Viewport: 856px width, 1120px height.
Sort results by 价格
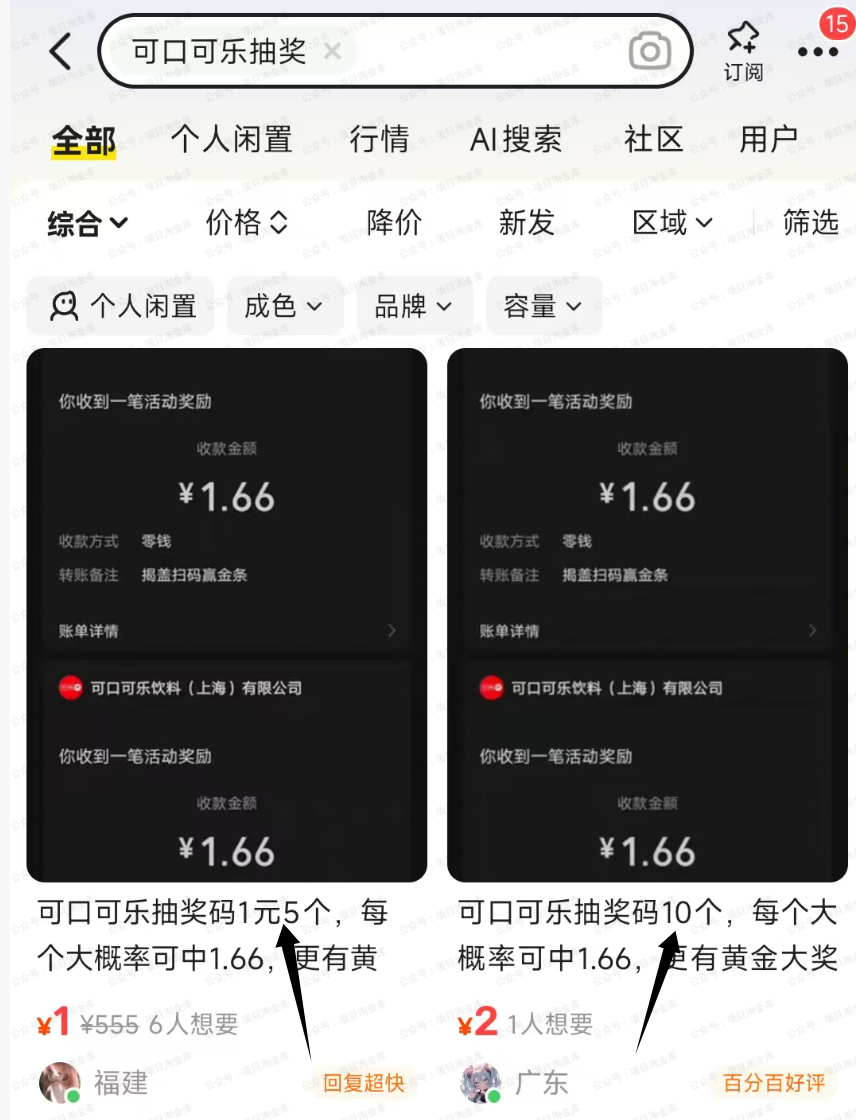pyautogui.click(x=246, y=223)
